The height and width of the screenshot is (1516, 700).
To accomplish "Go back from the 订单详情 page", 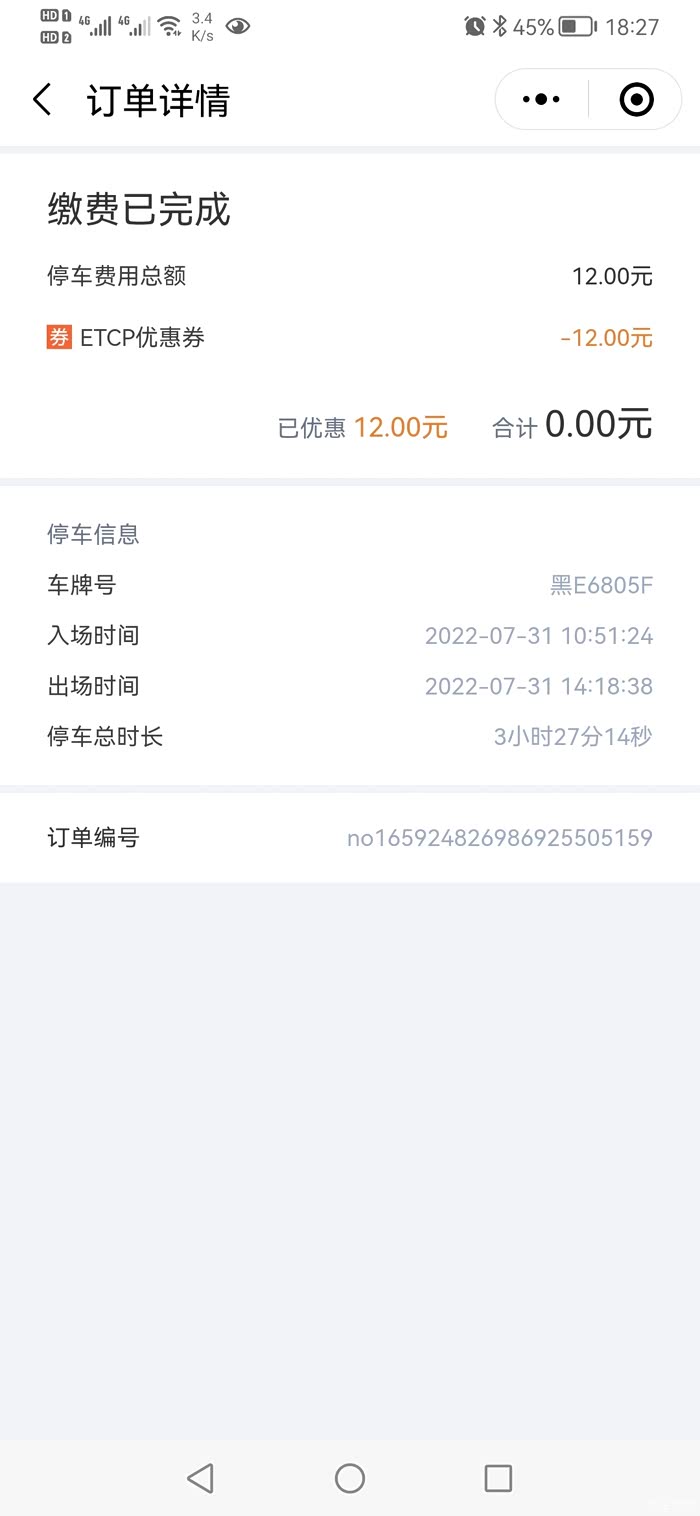I will tap(42, 100).
